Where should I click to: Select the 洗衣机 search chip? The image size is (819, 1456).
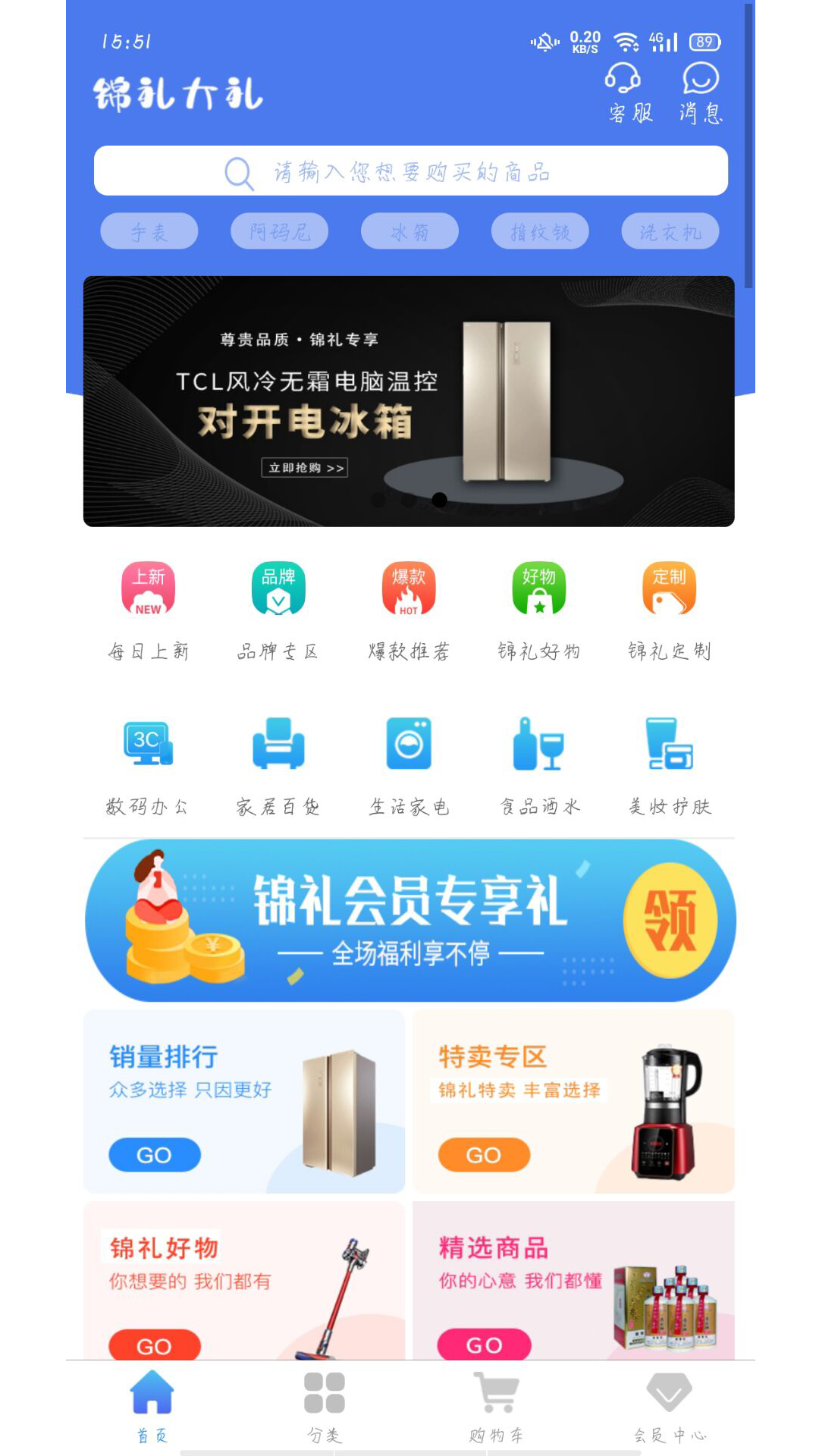670,231
